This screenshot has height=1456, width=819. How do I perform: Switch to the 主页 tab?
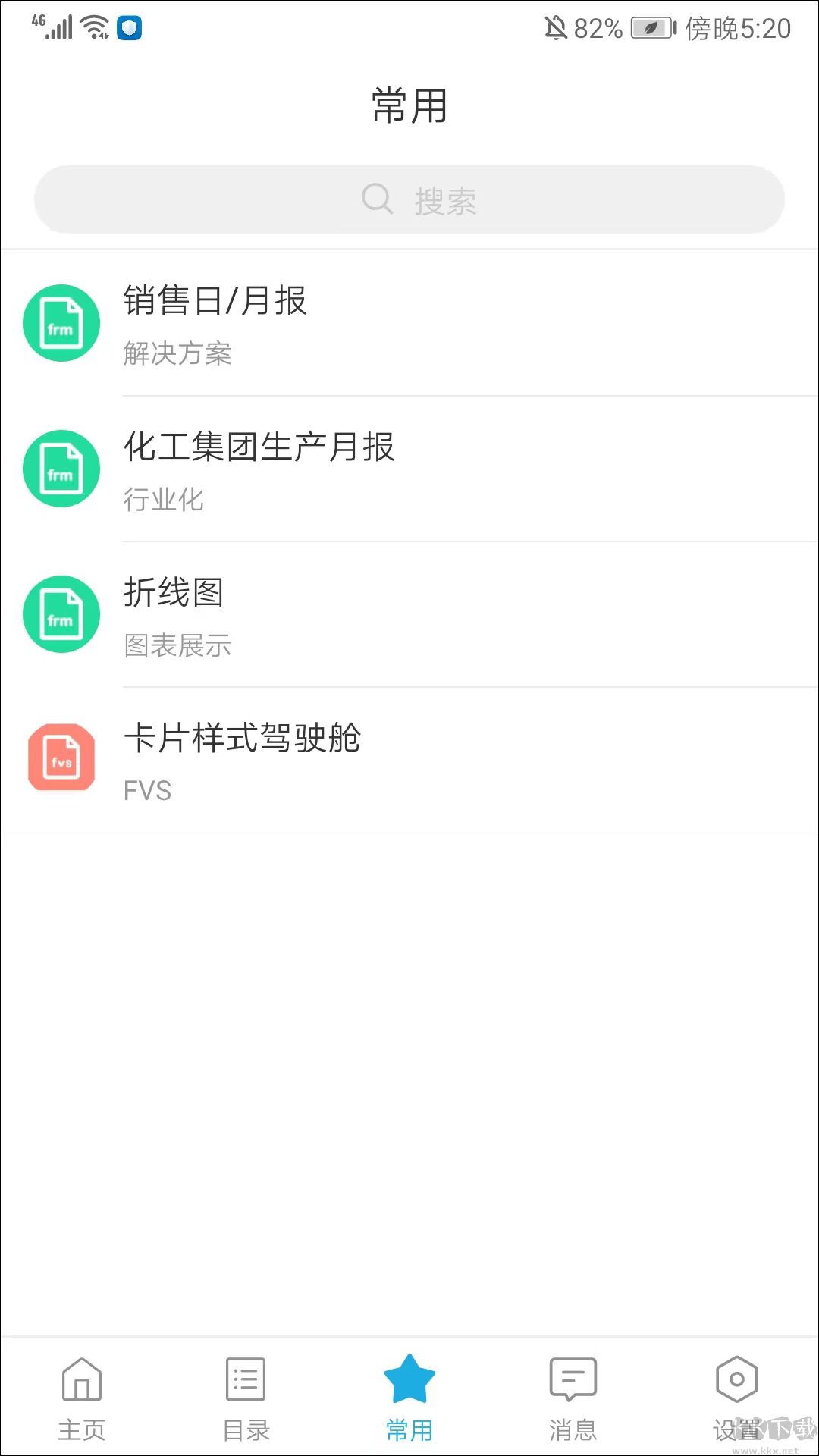pyautogui.click(x=81, y=1399)
